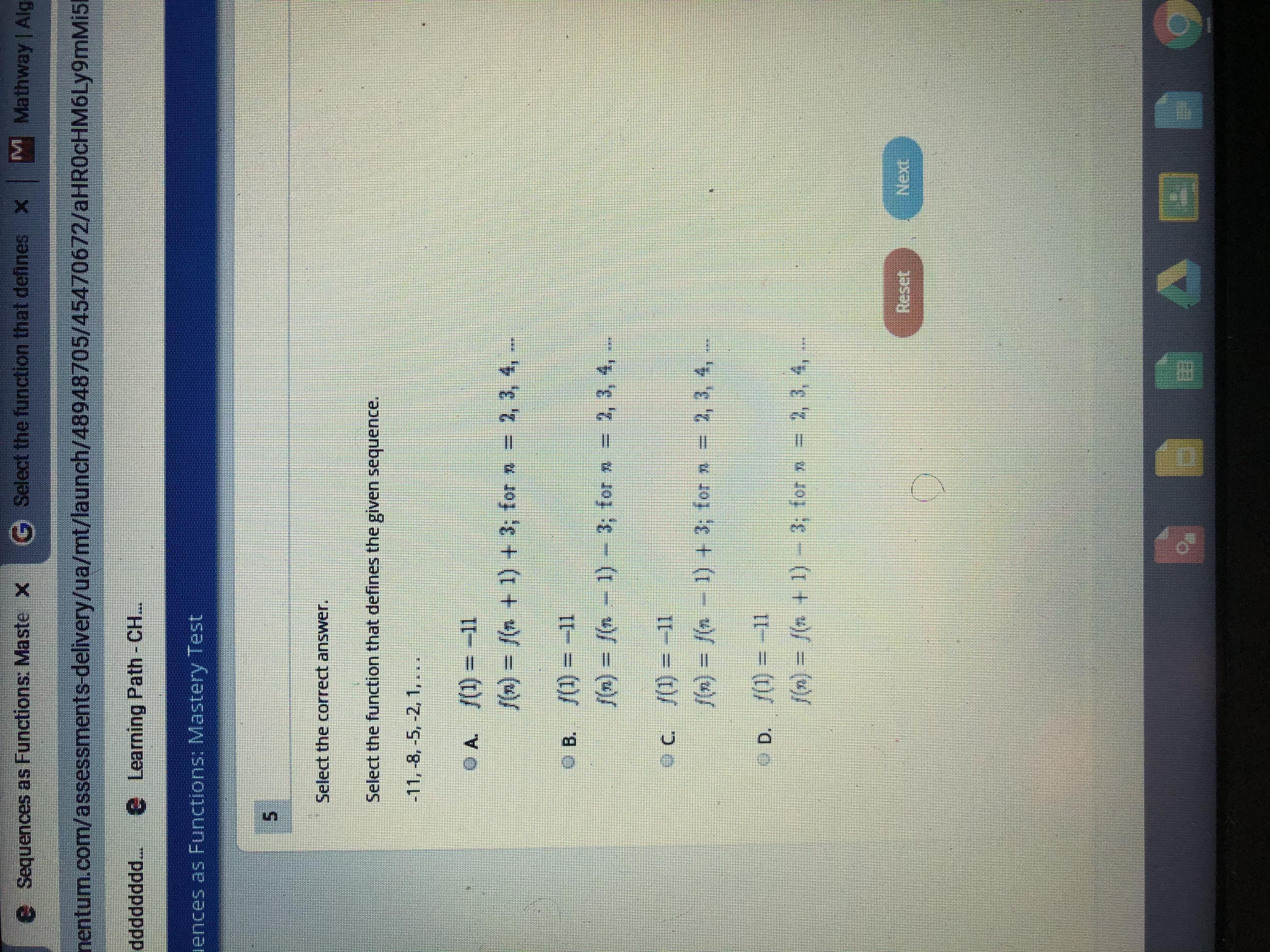Go to the Next question
1270x952 pixels.
(x=900, y=170)
